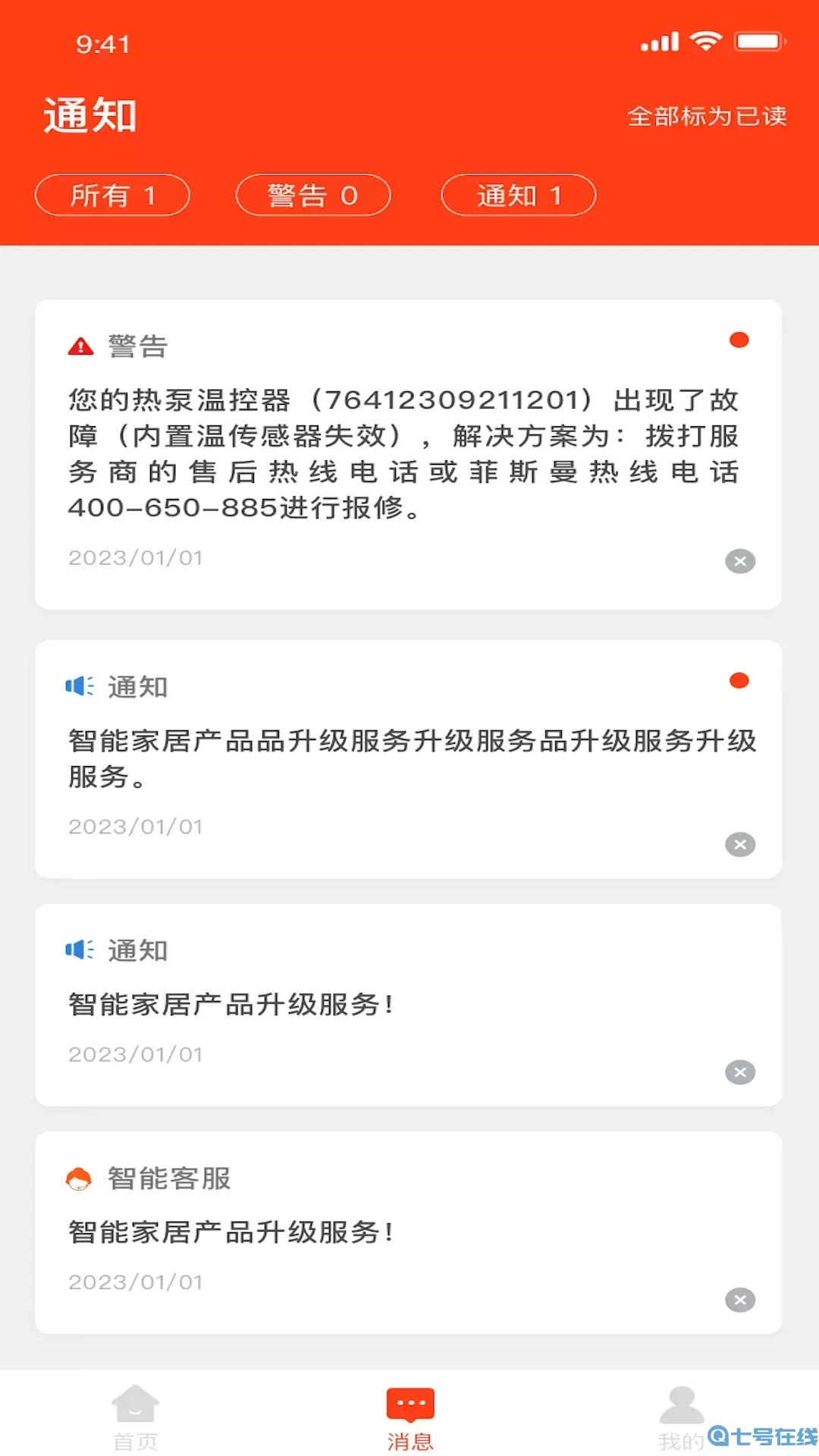Open the 警告 0 filter

click(x=313, y=195)
